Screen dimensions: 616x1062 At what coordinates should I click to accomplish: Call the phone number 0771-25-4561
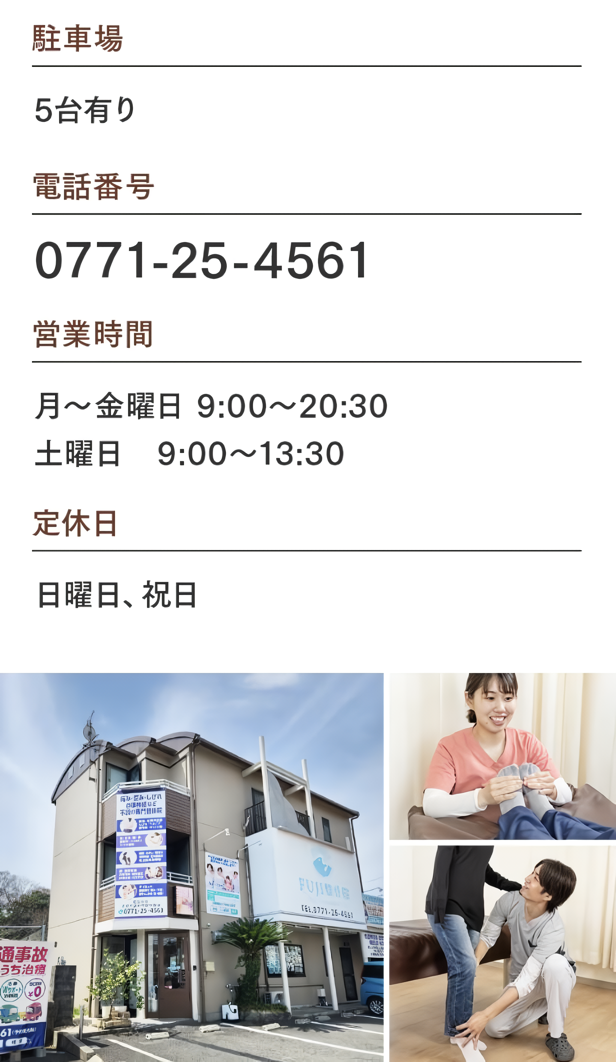click(x=203, y=261)
